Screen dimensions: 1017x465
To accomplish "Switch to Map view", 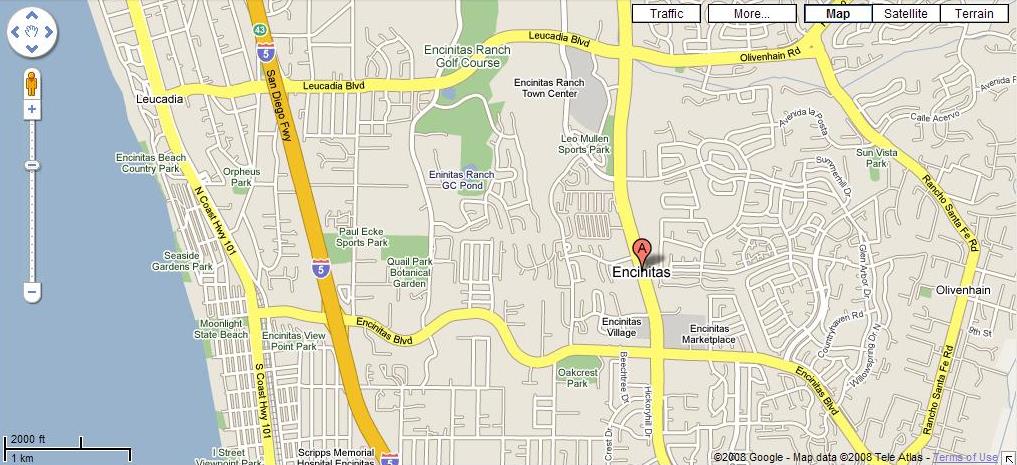I will [838, 14].
